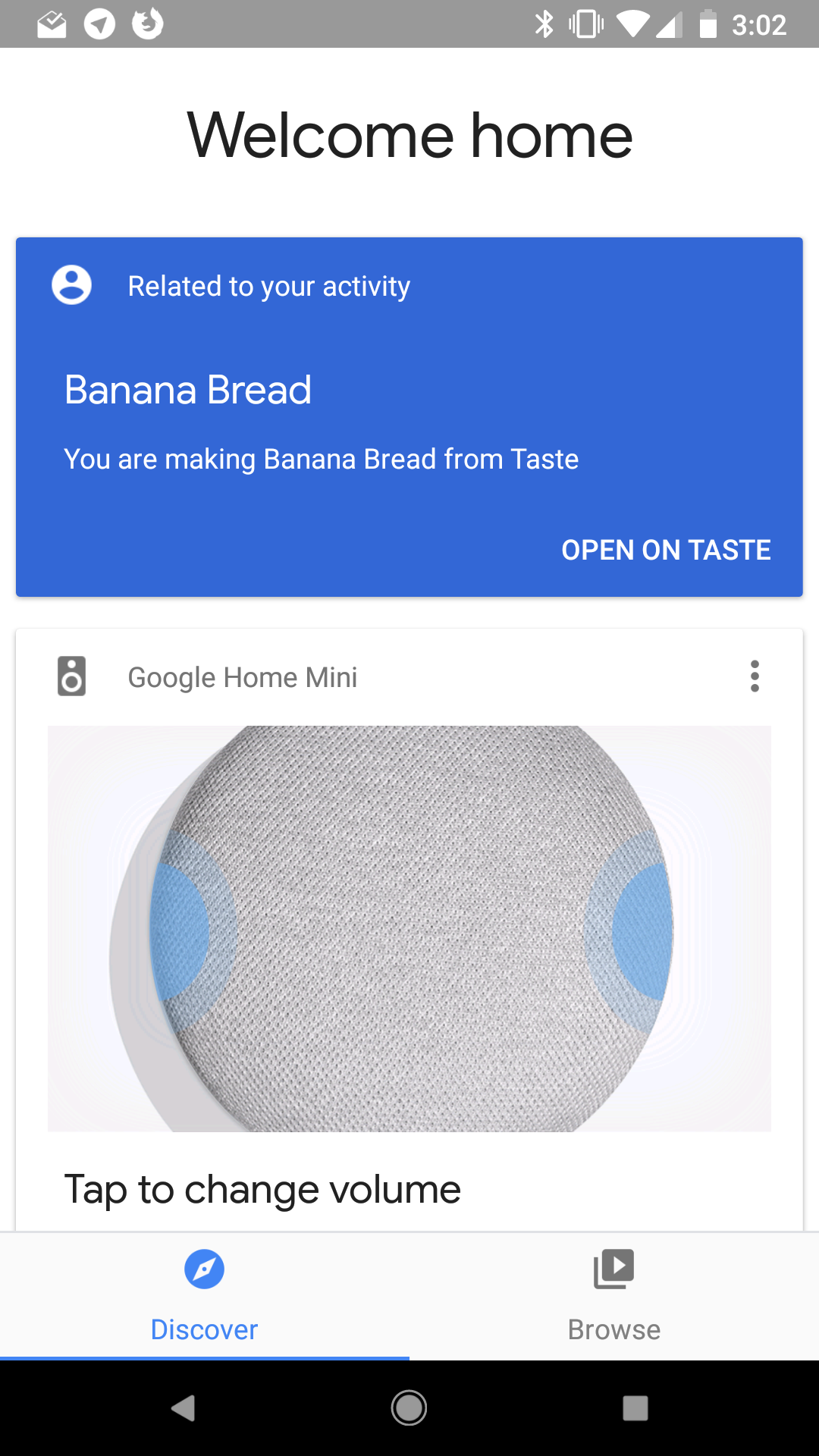This screenshot has width=819, height=1456.
Task: Tap the Google Home Mini speaker image
Action: 409,929
